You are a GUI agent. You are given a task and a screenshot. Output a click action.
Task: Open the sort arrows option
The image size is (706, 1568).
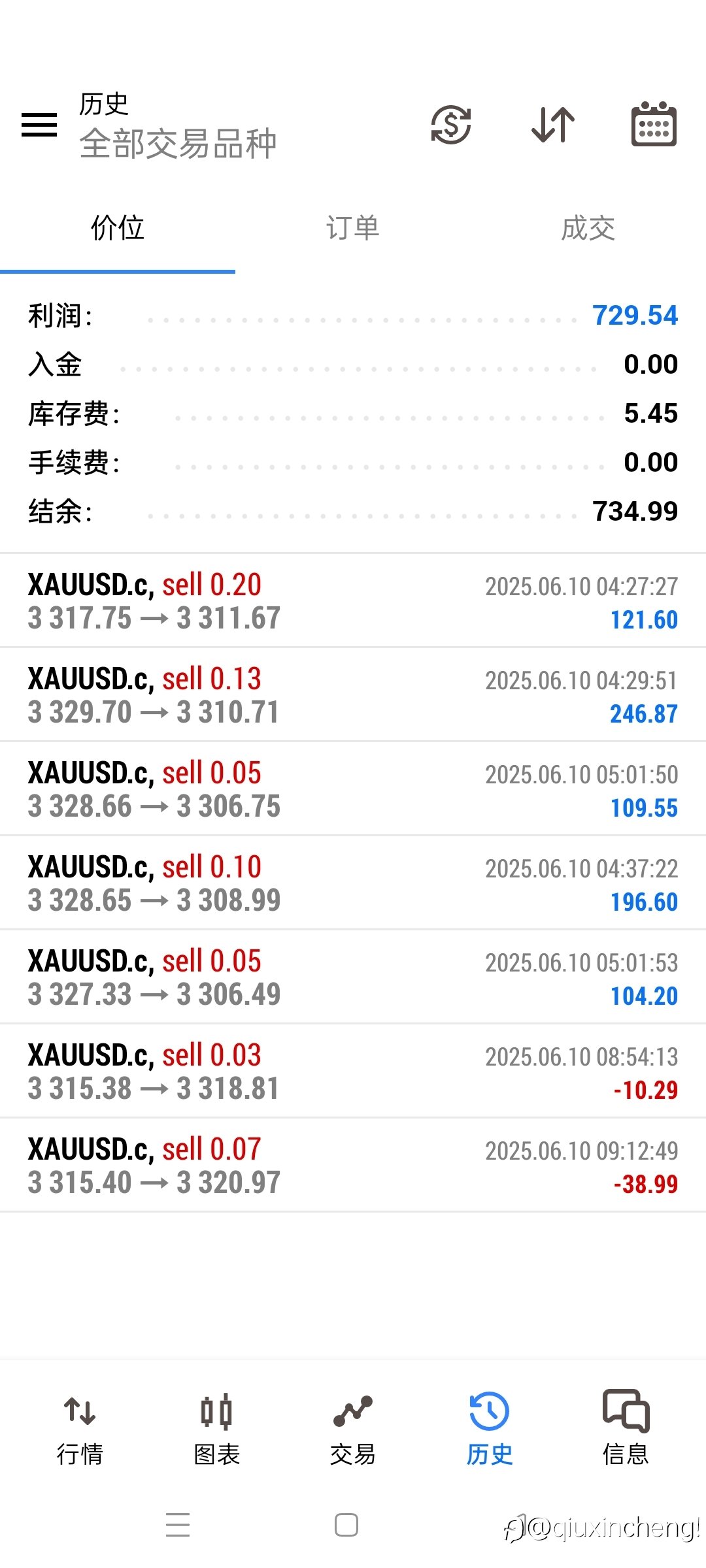coord(553,124)
